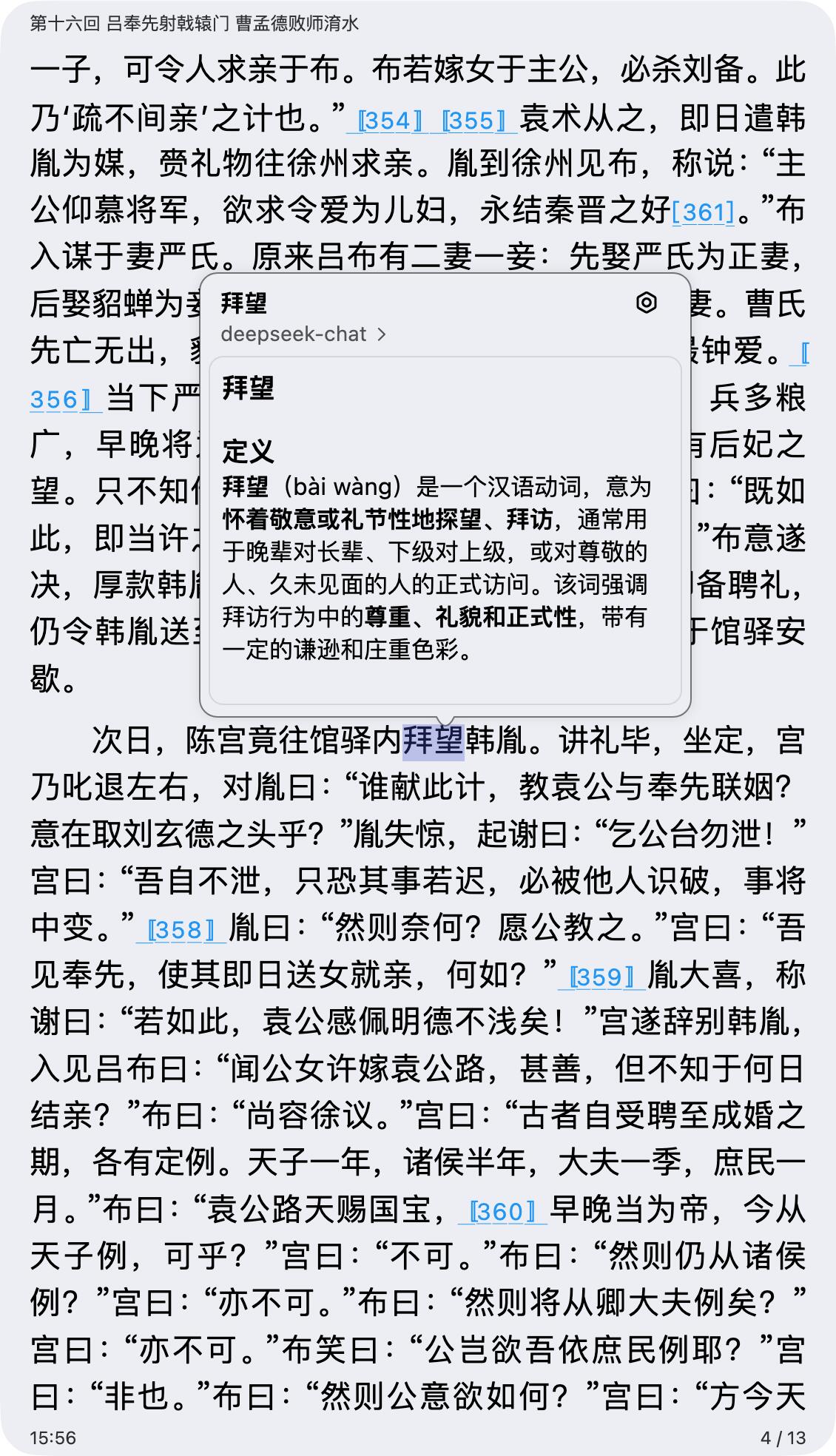The image size is (836, 1456).
Task: Open footnote 360
Action: tap(502, 1211)
